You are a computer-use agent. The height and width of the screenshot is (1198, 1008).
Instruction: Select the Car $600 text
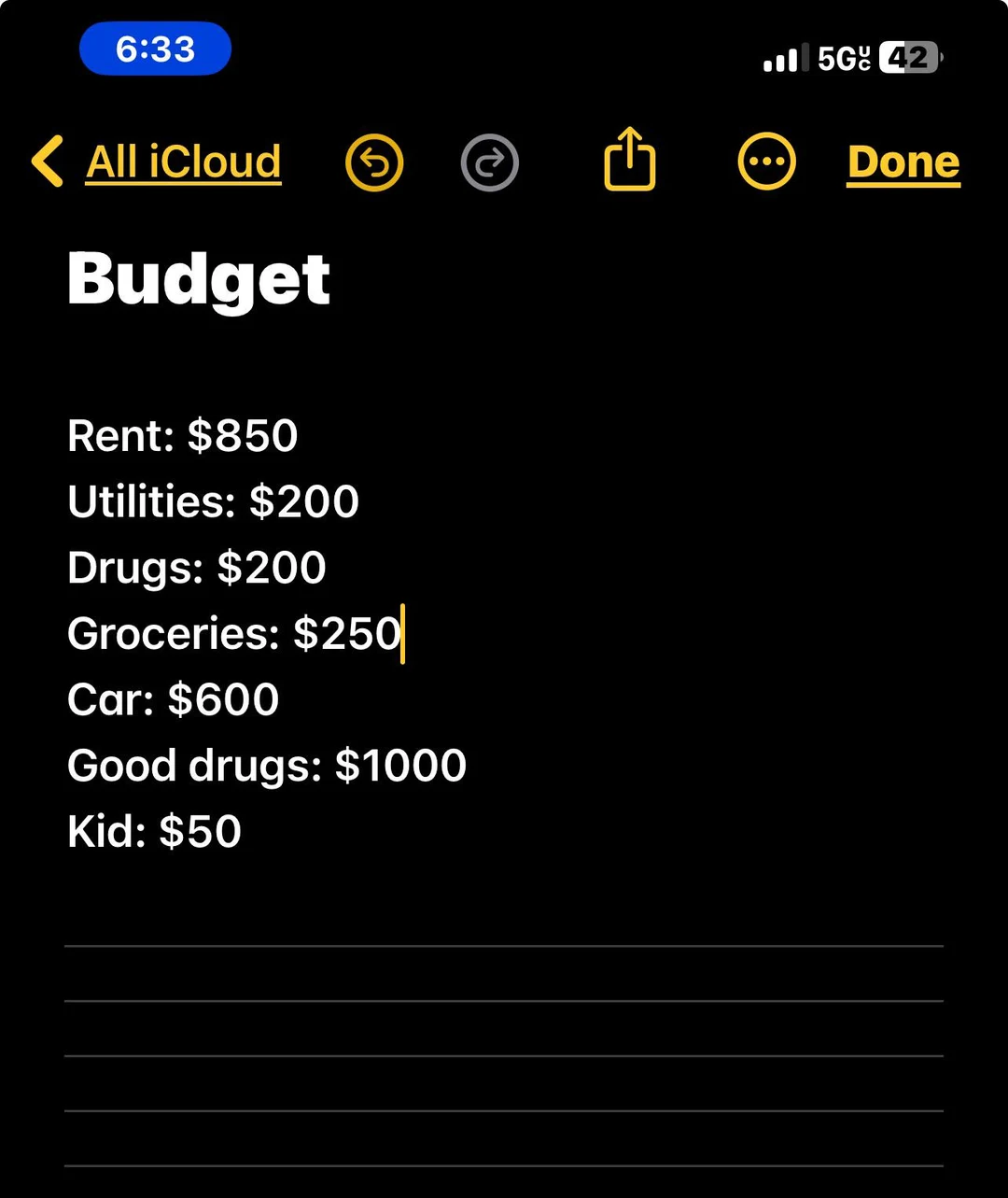point(173,698)
